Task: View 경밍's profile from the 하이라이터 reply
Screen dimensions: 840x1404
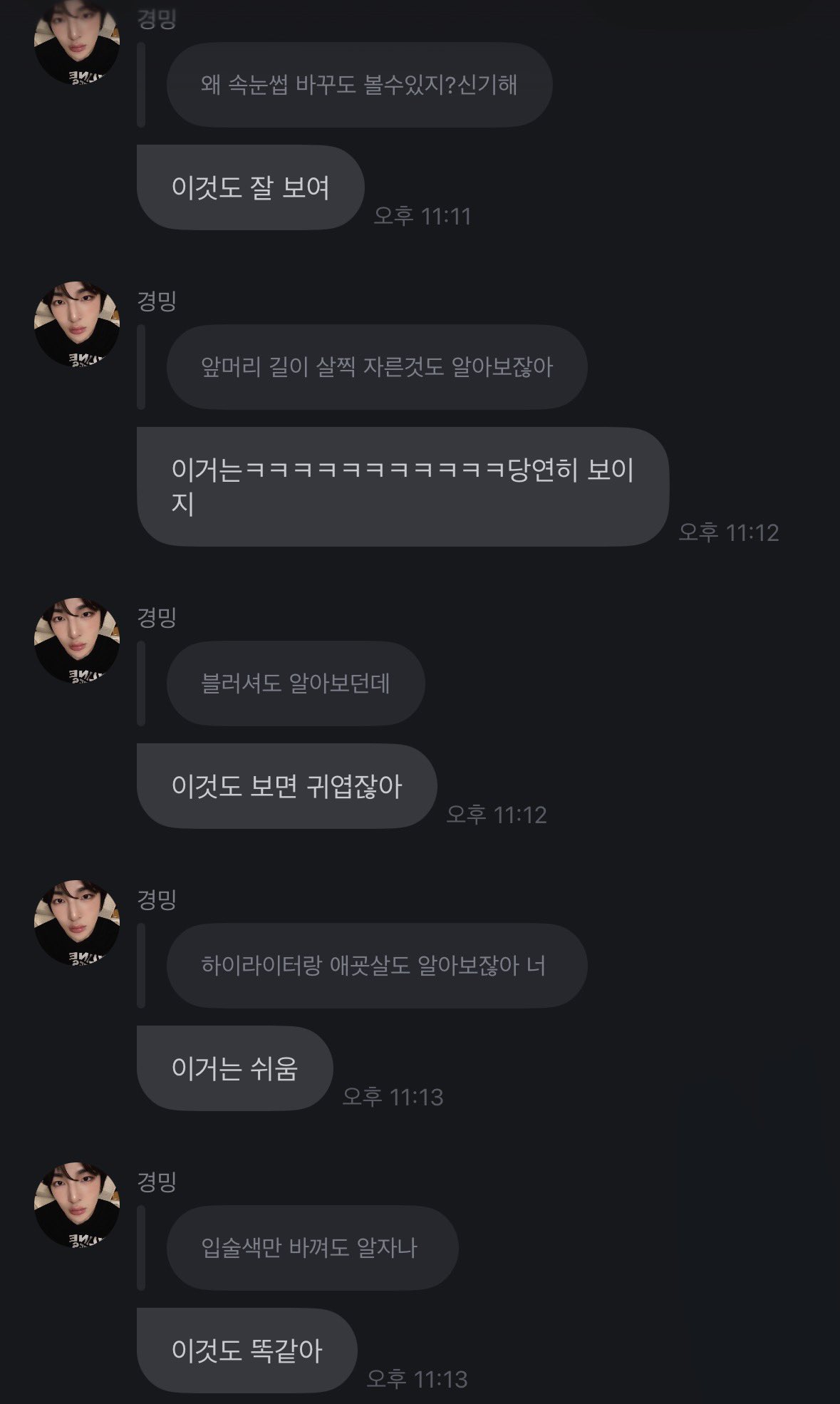Action: click(77, 923)
